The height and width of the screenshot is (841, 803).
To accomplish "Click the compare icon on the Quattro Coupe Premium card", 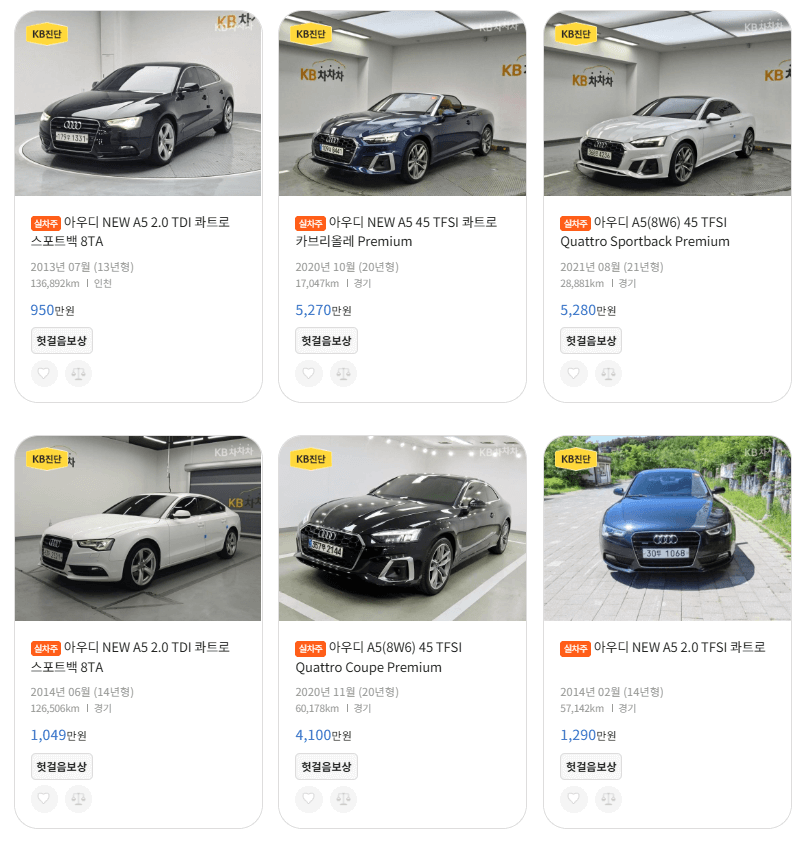I will click(x=343, y=799).
